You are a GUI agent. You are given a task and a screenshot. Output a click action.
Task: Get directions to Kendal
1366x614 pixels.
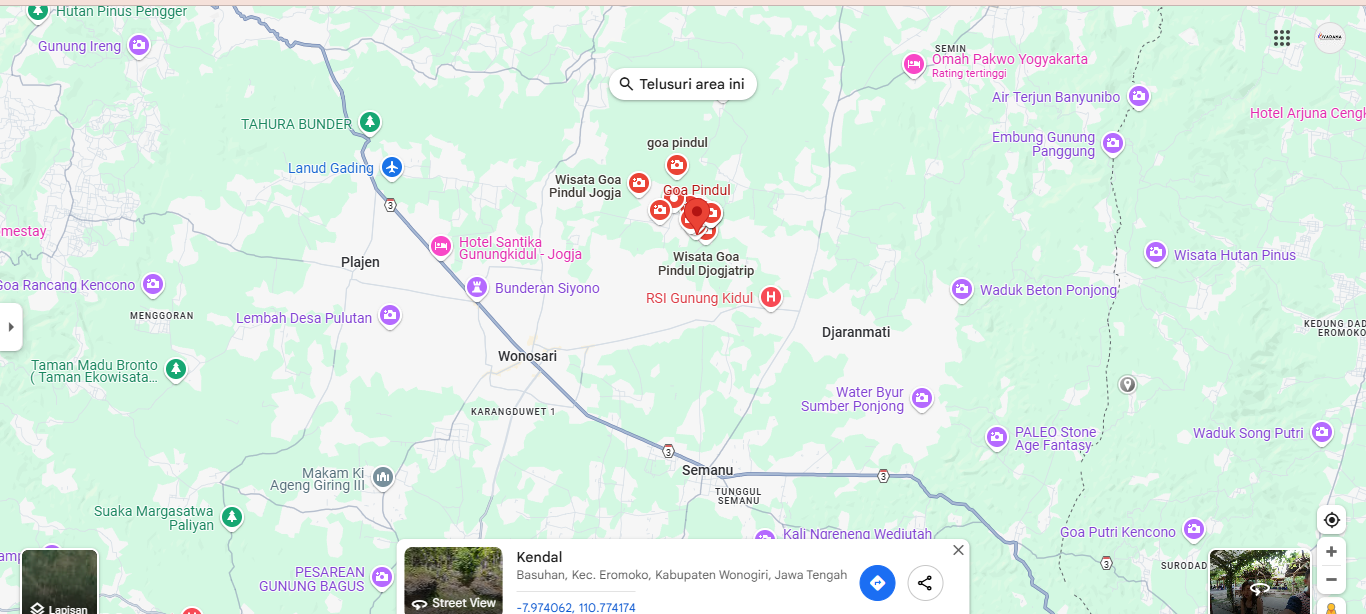877,583
